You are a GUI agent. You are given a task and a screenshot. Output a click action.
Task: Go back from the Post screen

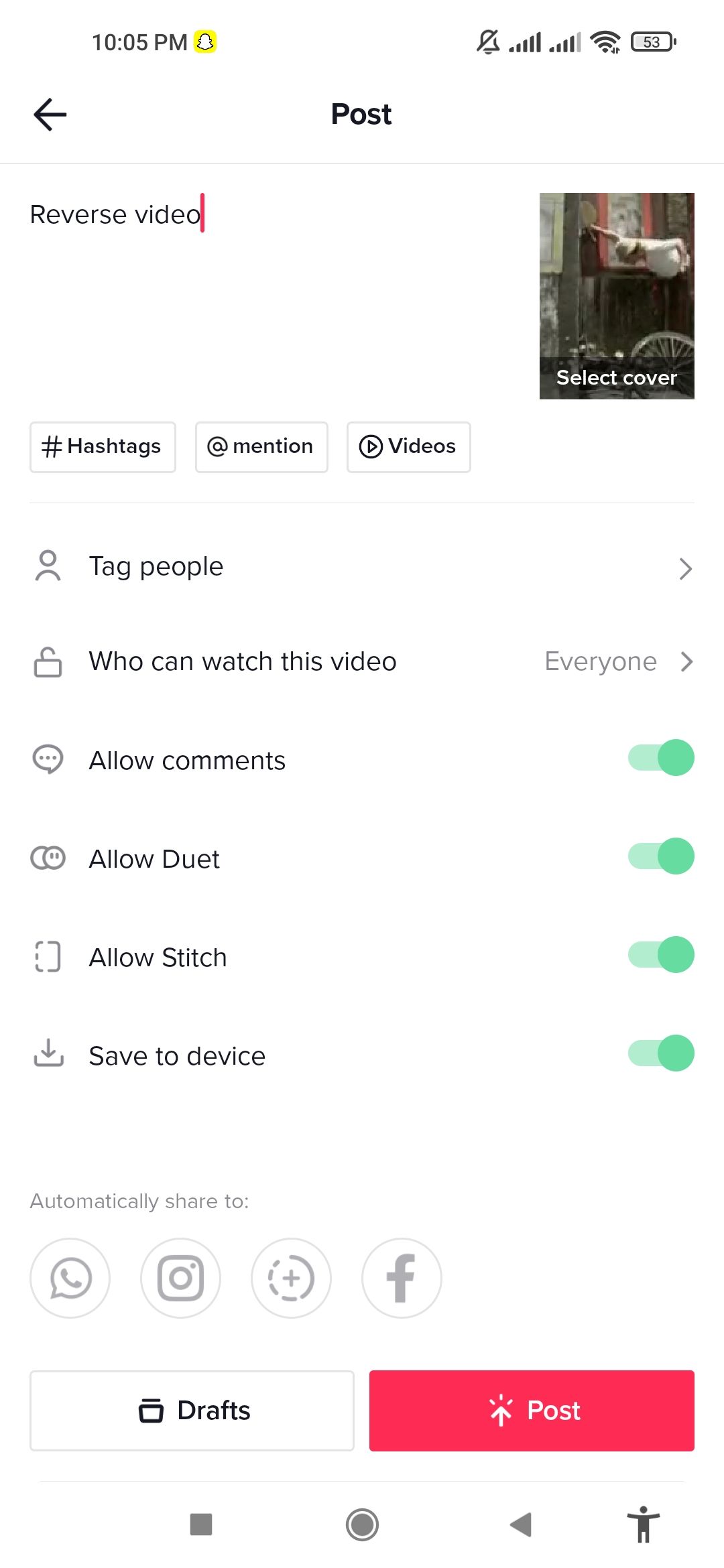pyautogui.click(x=50, y=114)
